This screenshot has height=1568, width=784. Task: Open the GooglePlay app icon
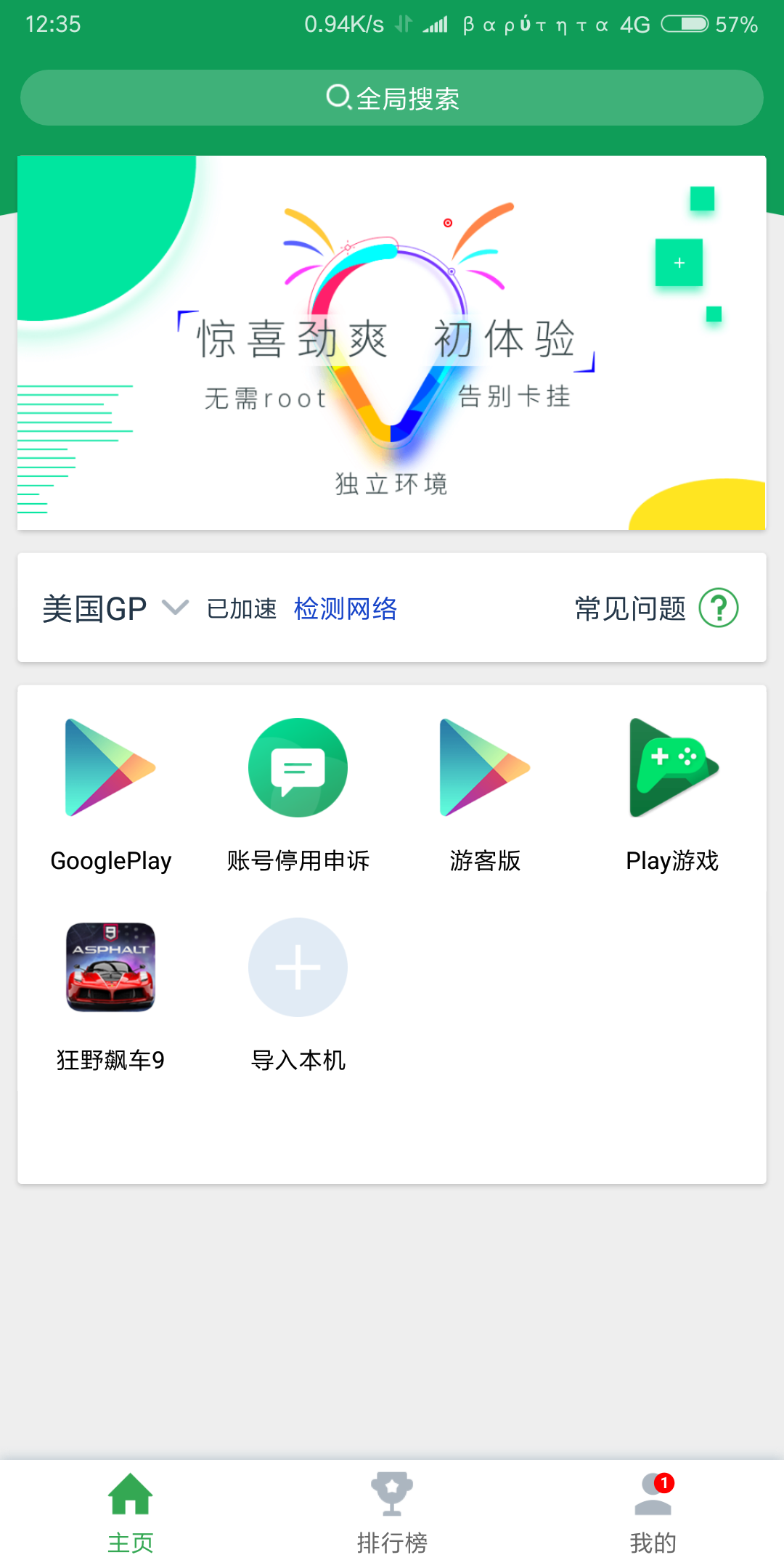[x=110, y=767]
